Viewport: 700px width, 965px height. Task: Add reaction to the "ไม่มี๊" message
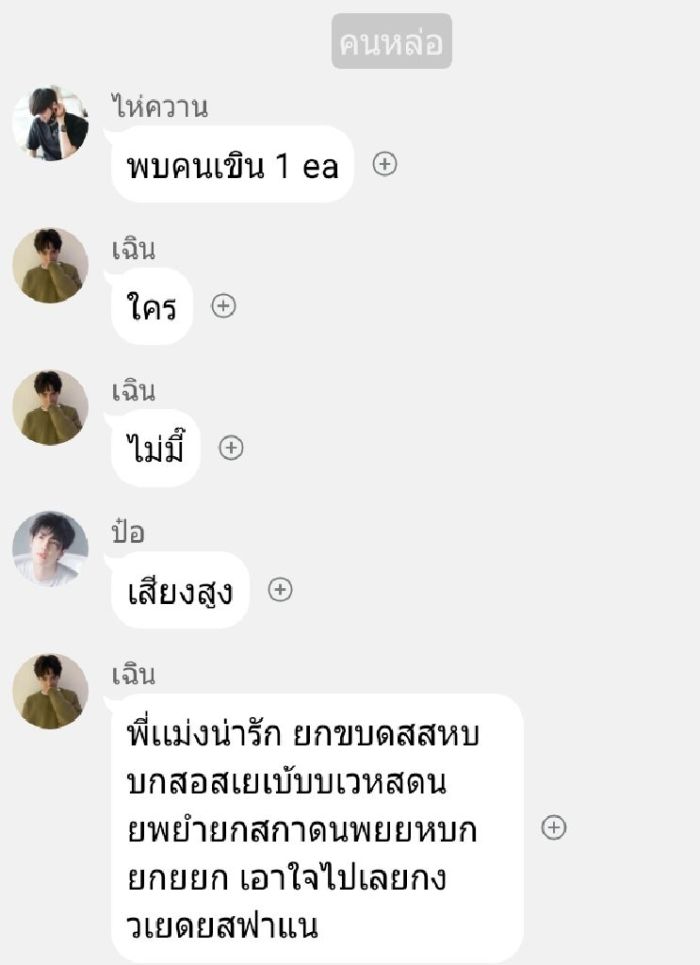231,449
